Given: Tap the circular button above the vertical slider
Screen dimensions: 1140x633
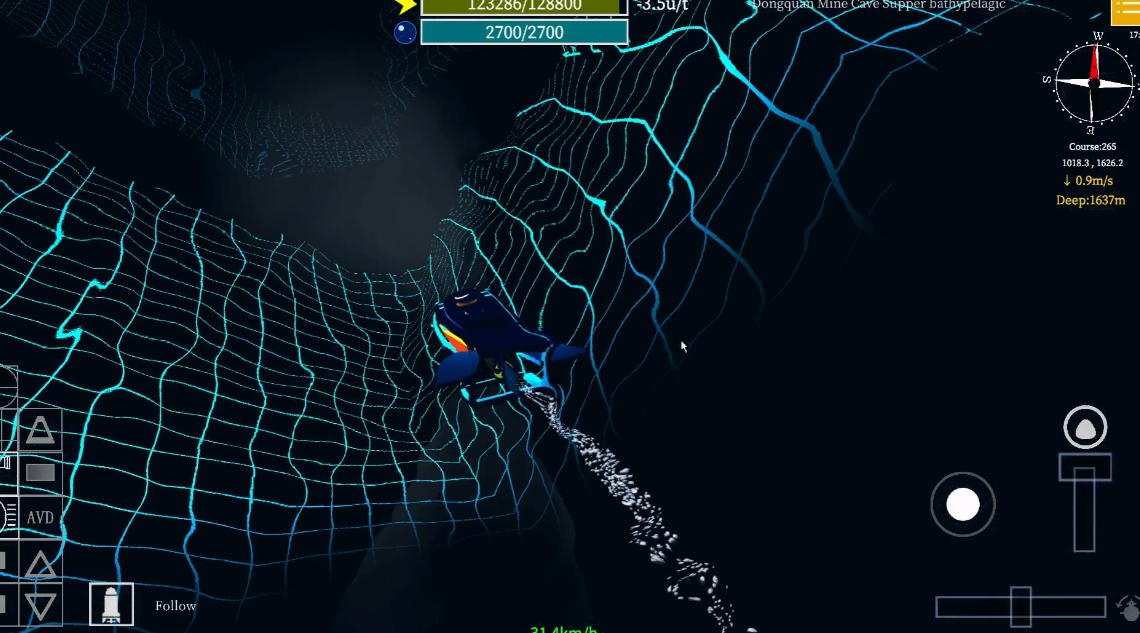Looking at the screenshot, I should (1085, 428).
